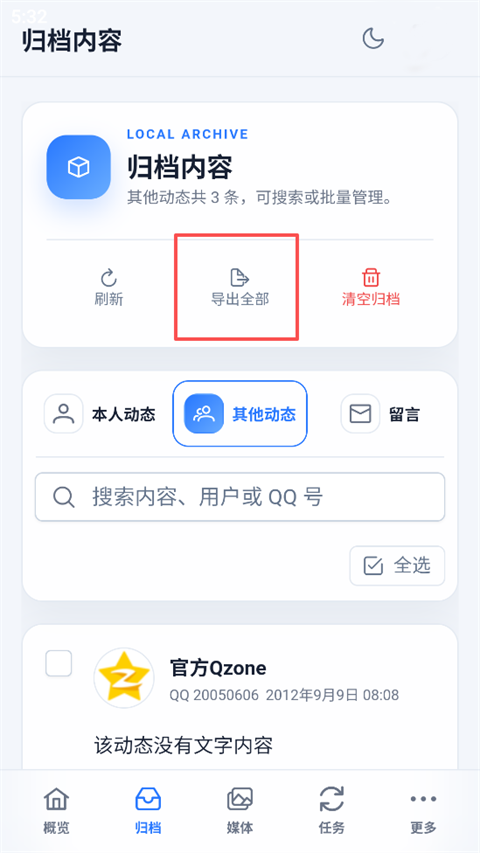The width and height of the screenshot is (480, 853).
Task: Tap 刷新 to refresh the archive
Action: [x=109, y=287]
